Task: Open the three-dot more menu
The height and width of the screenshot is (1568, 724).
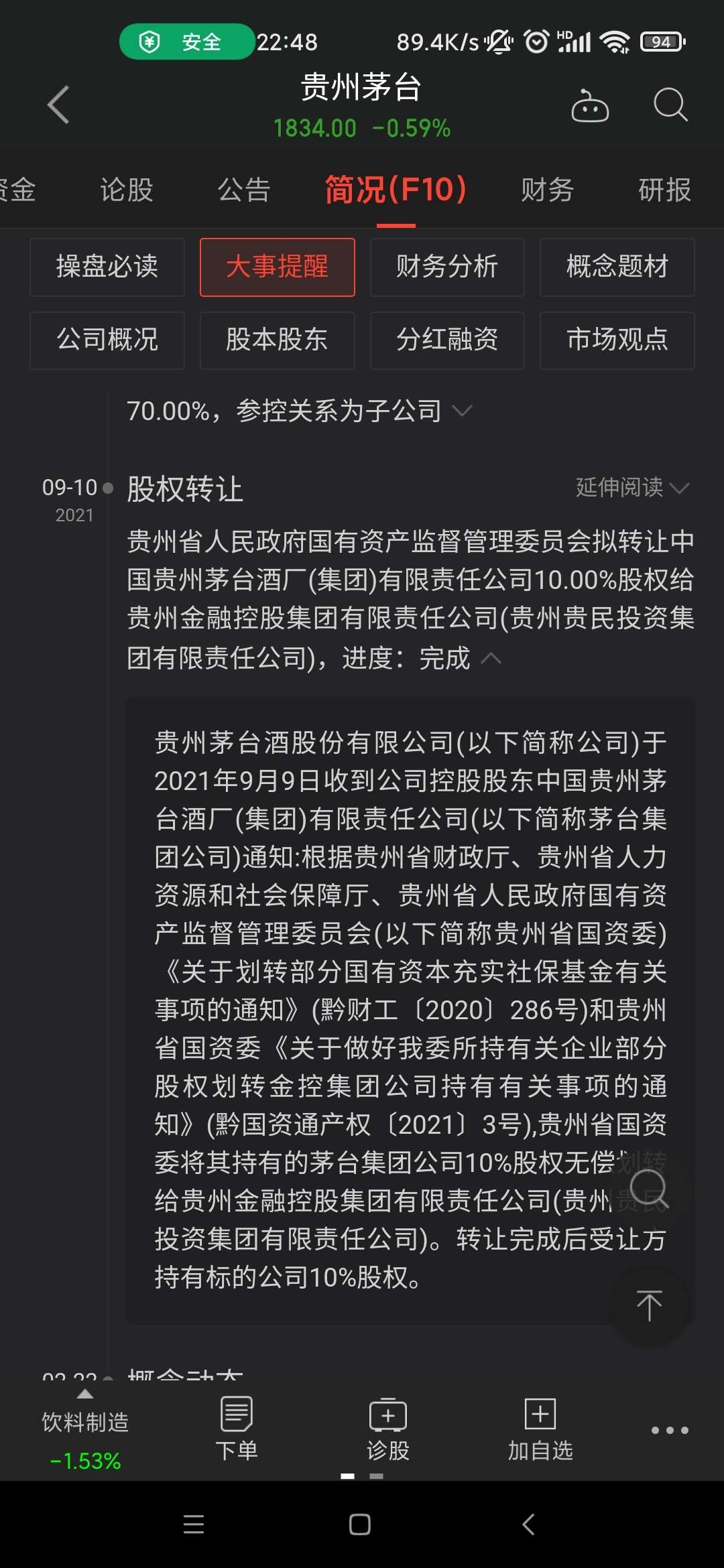Action: pos(670,1430)
